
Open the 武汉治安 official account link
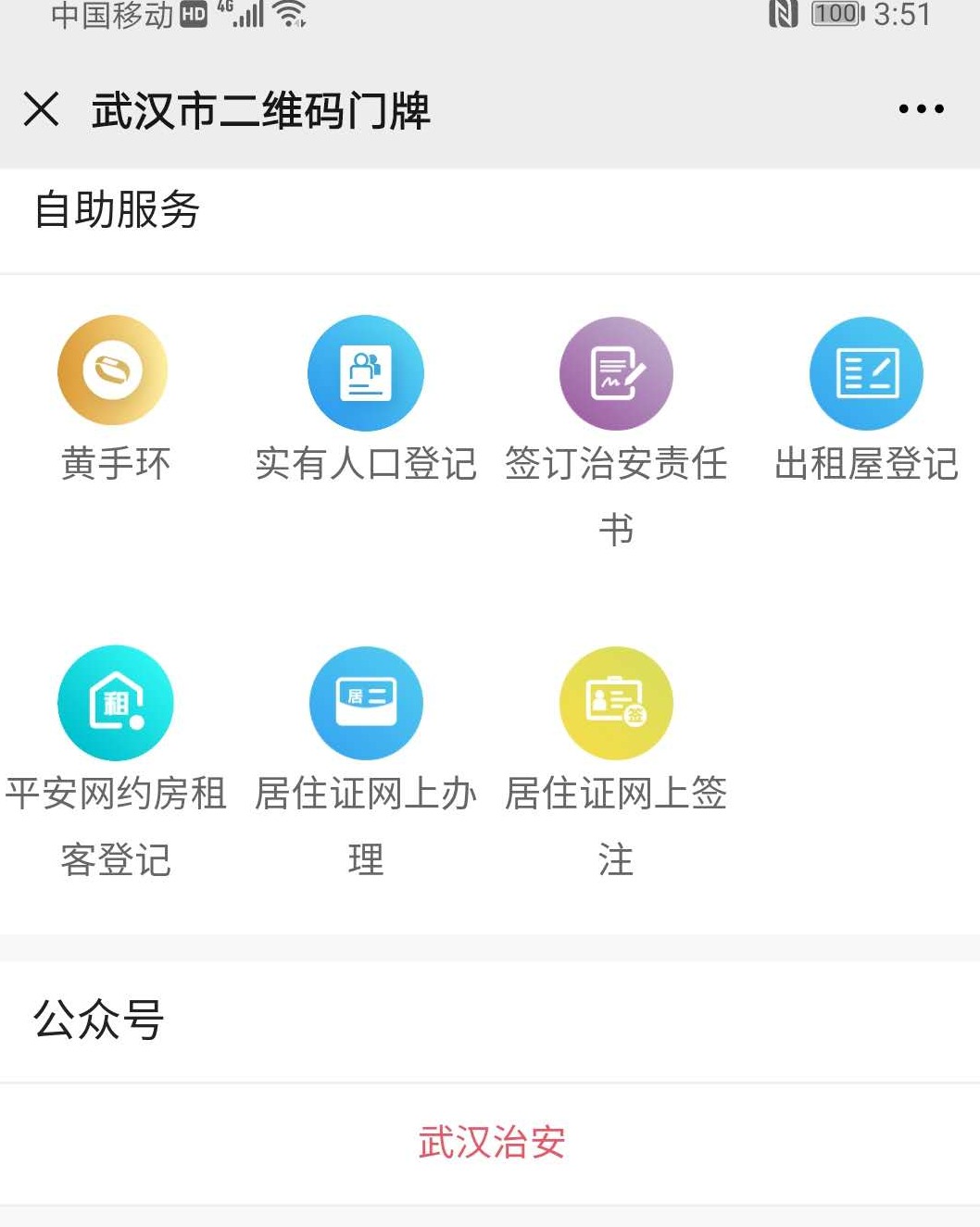pos(491,1142)
